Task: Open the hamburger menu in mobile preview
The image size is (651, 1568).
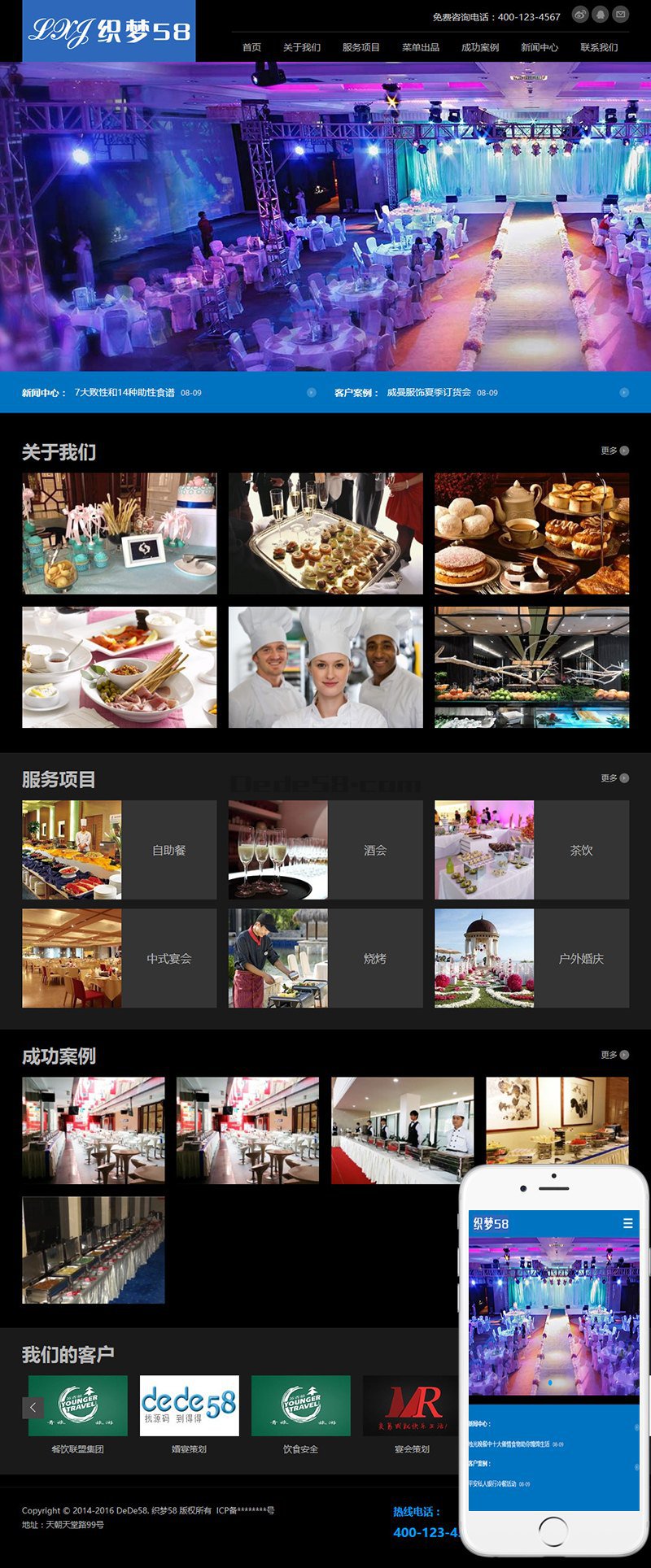Action: coord(627,1222)
